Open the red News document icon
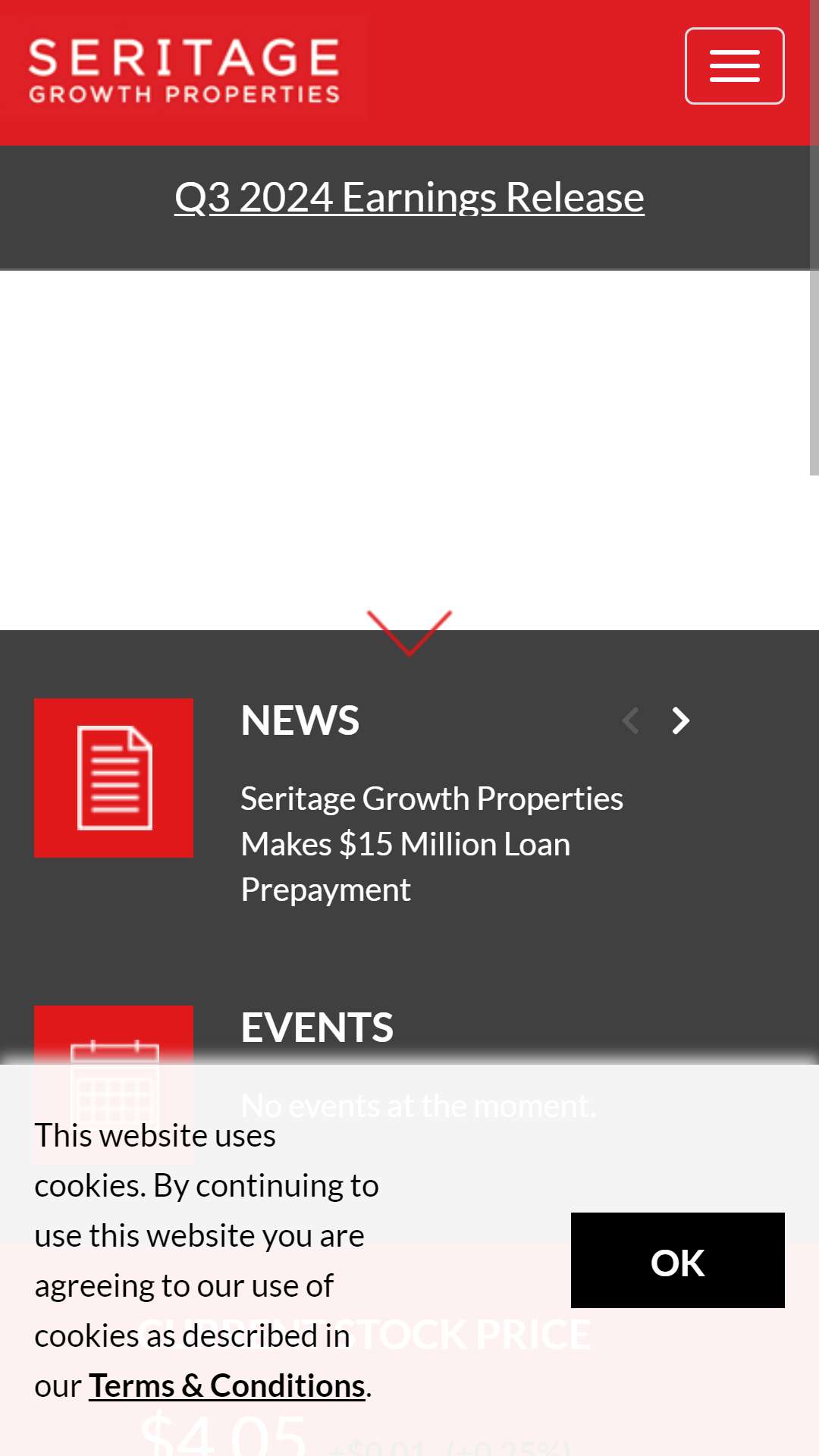Viewport: 819px width, 1456px height. click(114, 778)
